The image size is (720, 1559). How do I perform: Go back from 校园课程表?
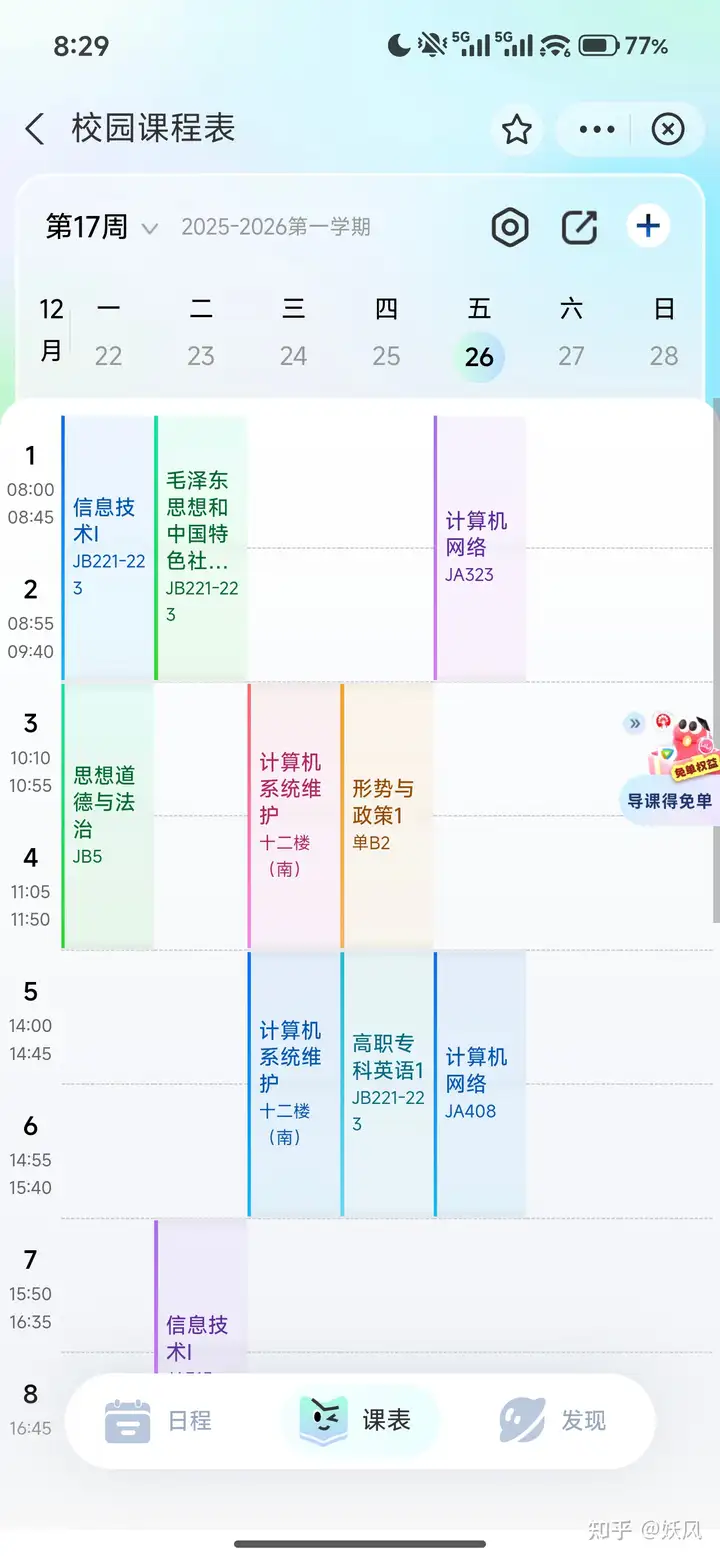click(x=35, y=129)
